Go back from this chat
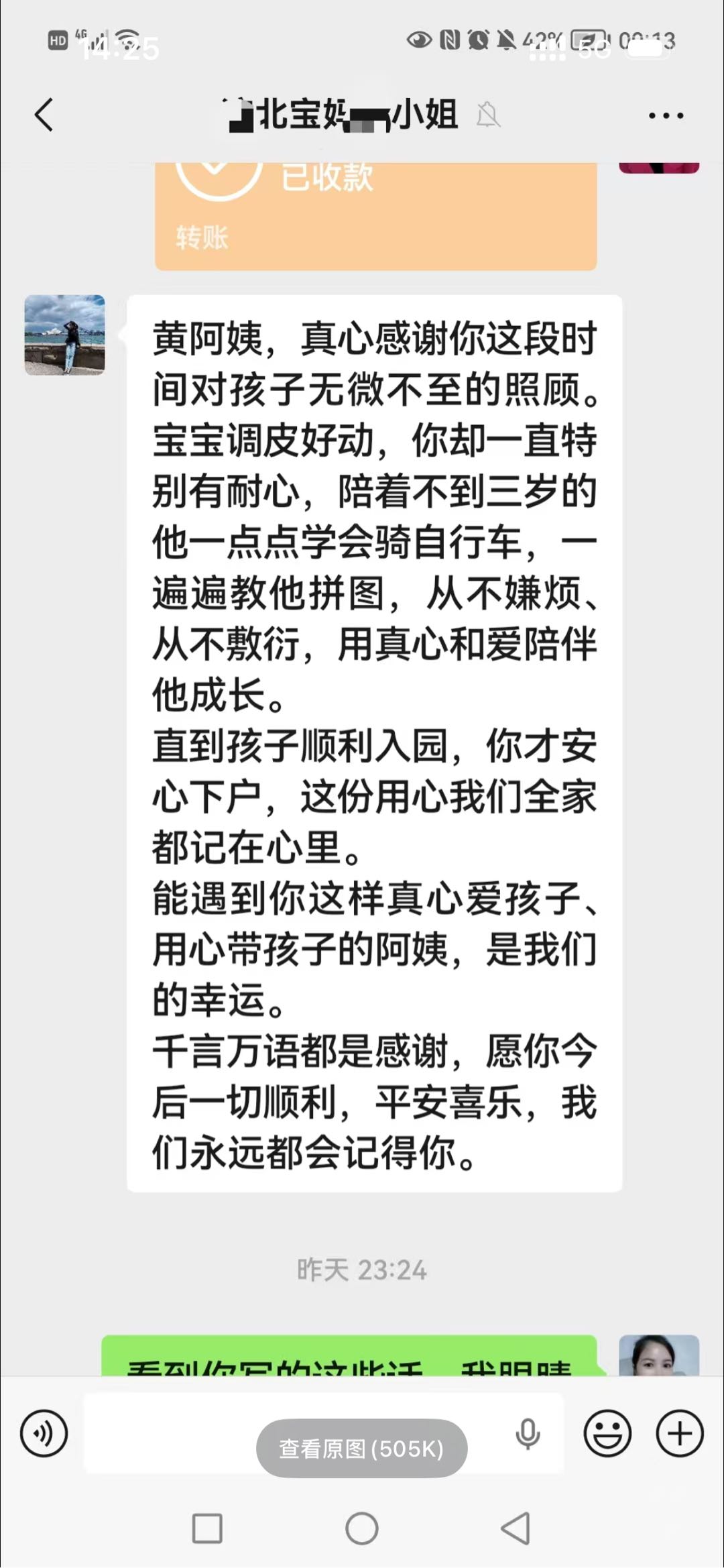Screen dimensions: 724x1568 [x=44, y=115]
